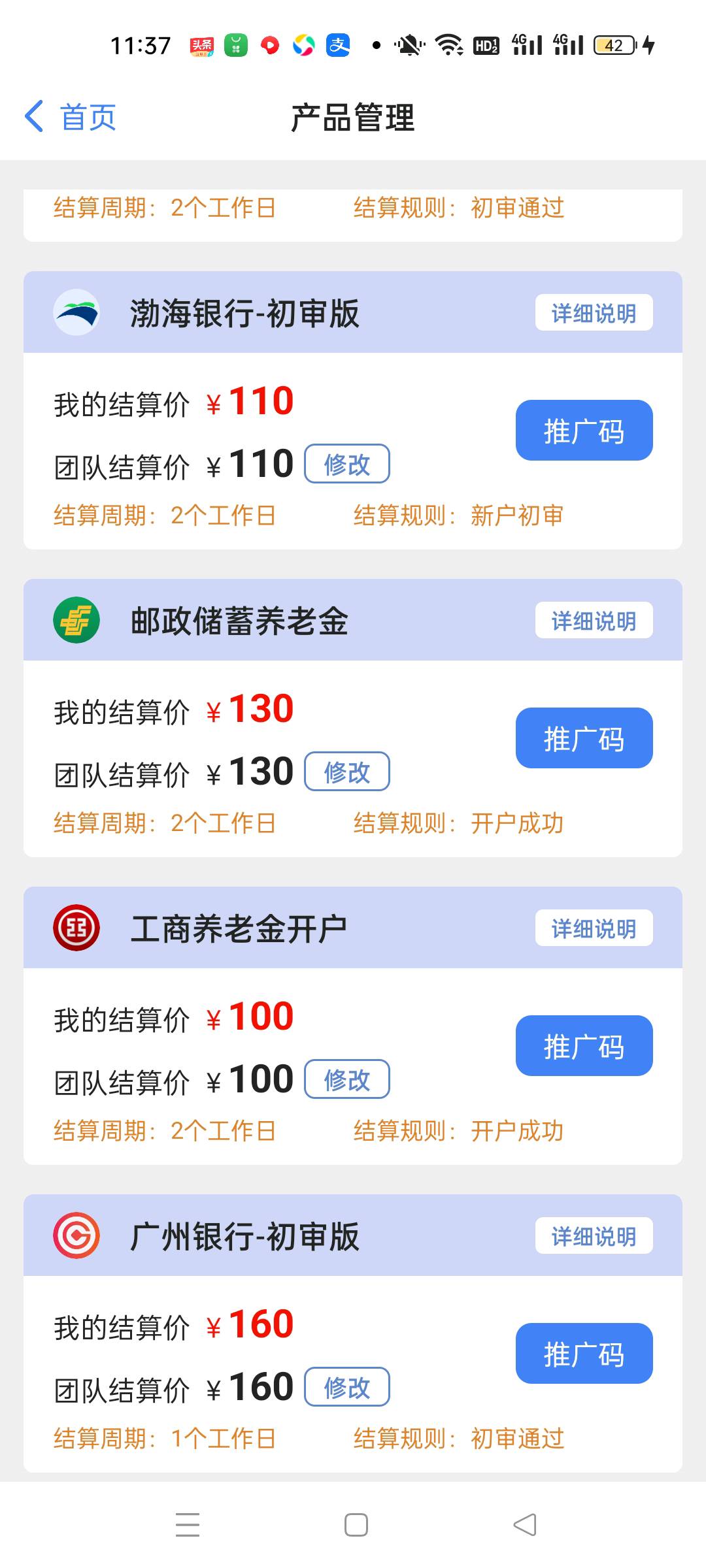Open 详细说明 for 渤海银行-初审版
706x1568 pixels.
point(594,313)
